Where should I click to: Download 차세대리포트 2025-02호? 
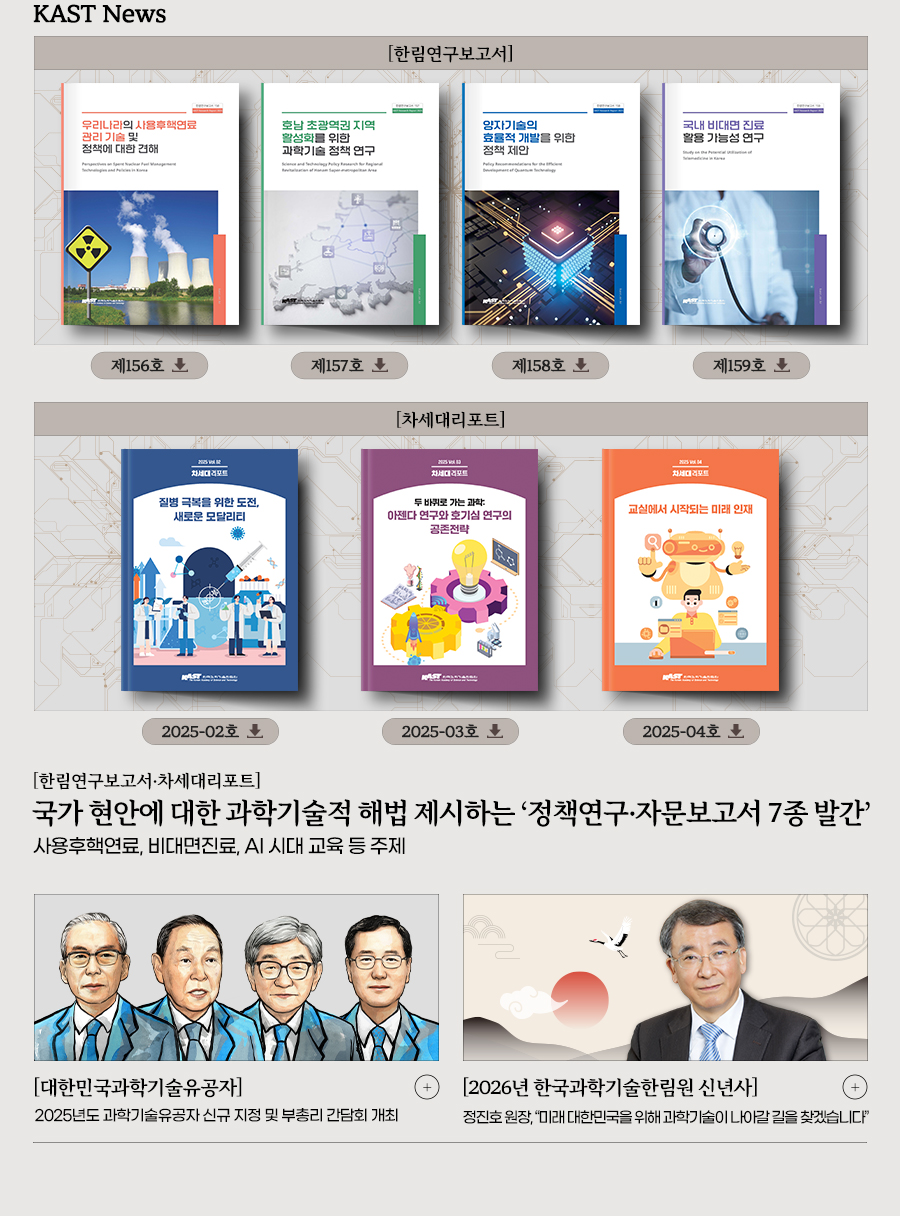click(210, 731)
